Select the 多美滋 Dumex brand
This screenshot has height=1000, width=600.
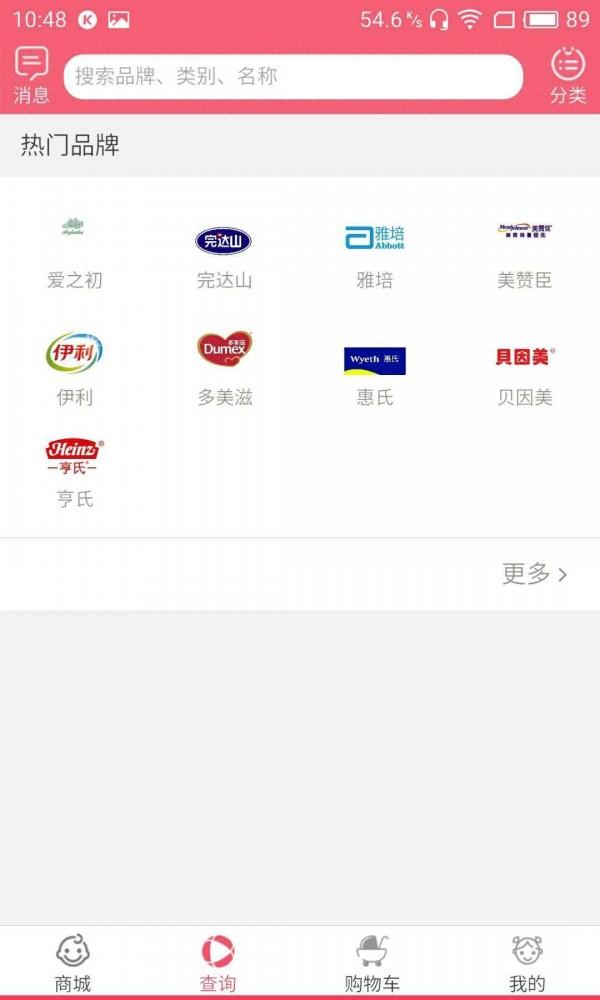click(224, 370)
